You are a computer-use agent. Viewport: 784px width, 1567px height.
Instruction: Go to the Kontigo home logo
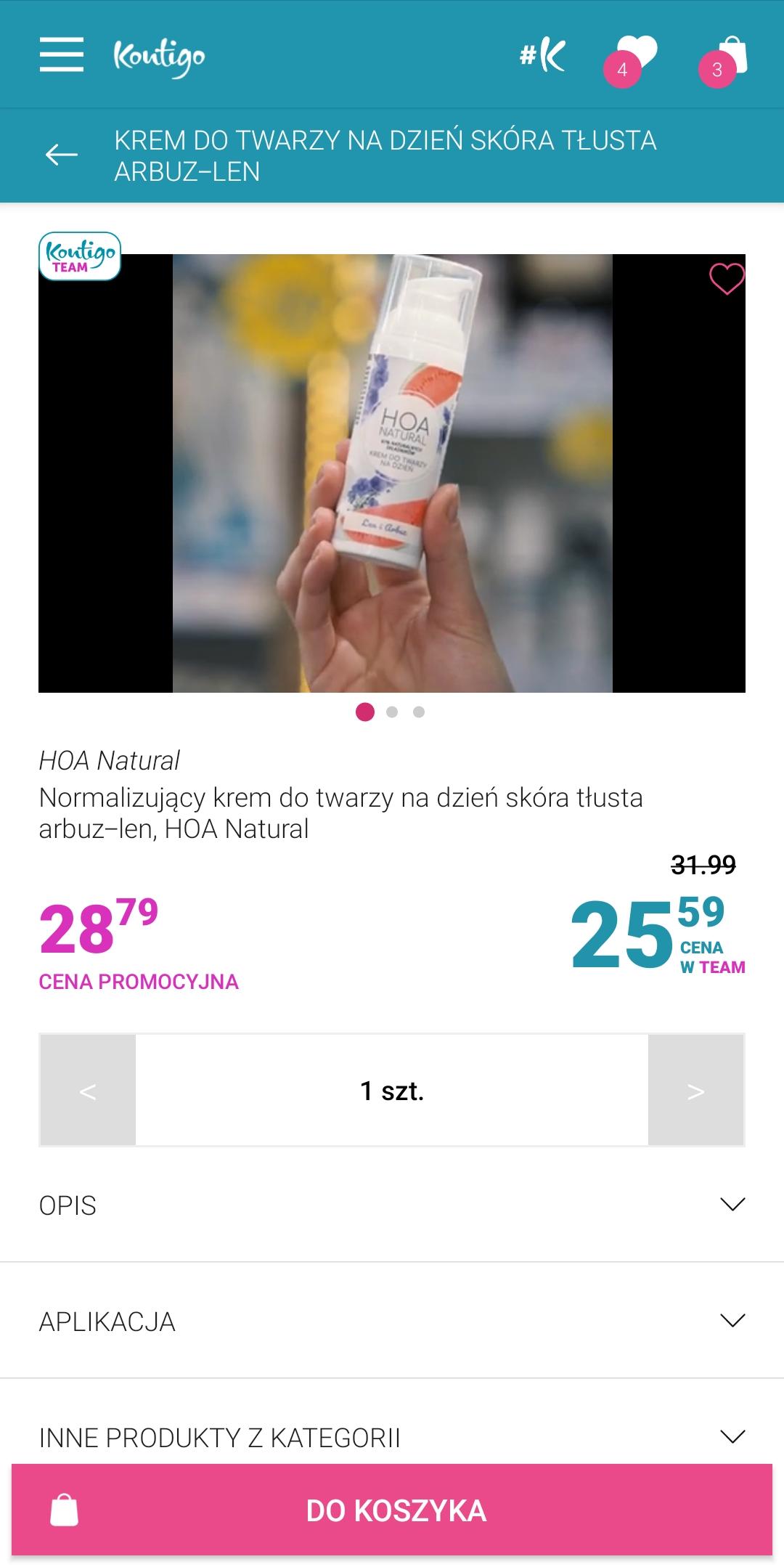pos(159,57)
